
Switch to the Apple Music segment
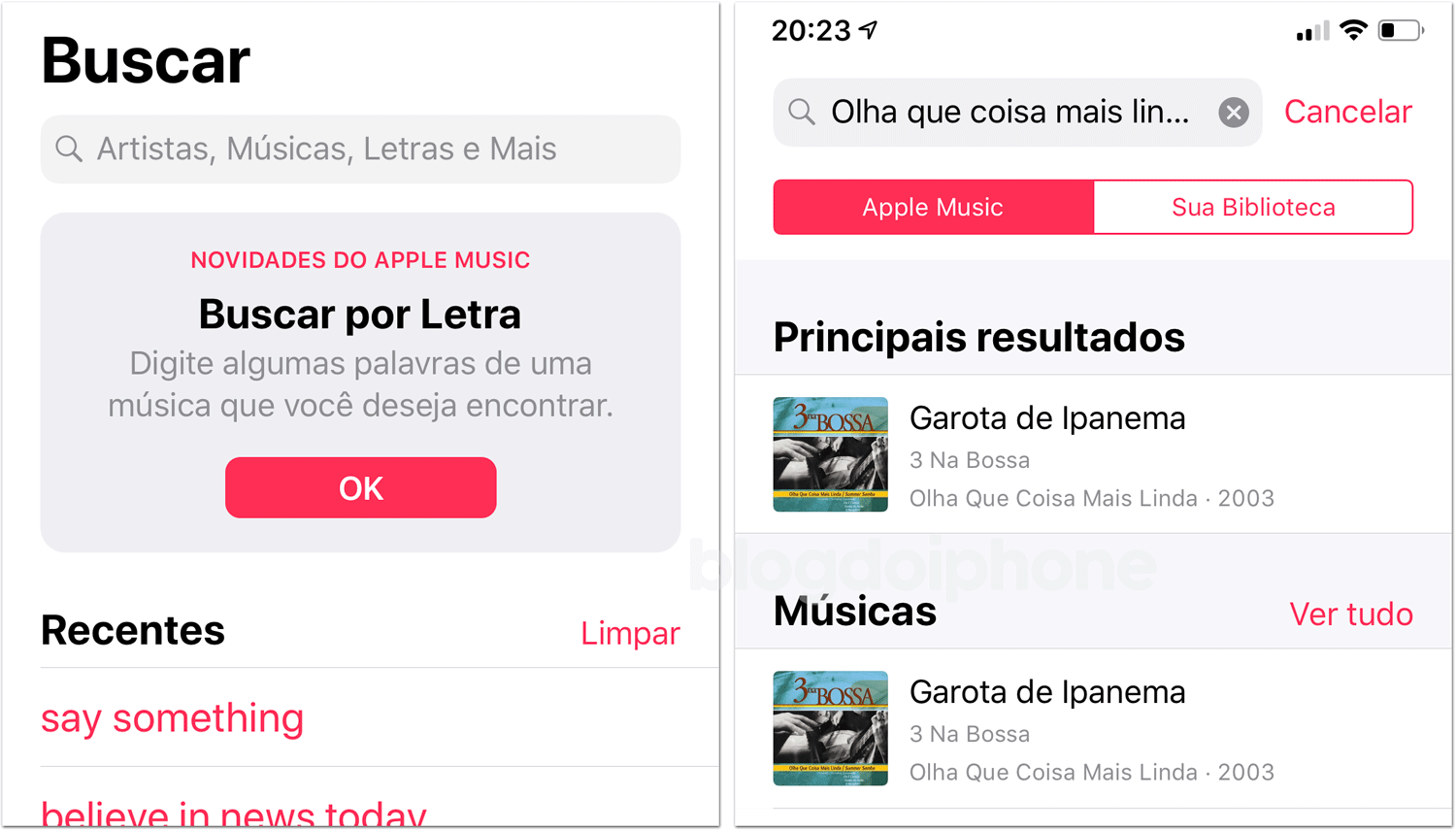click(933, 207)
